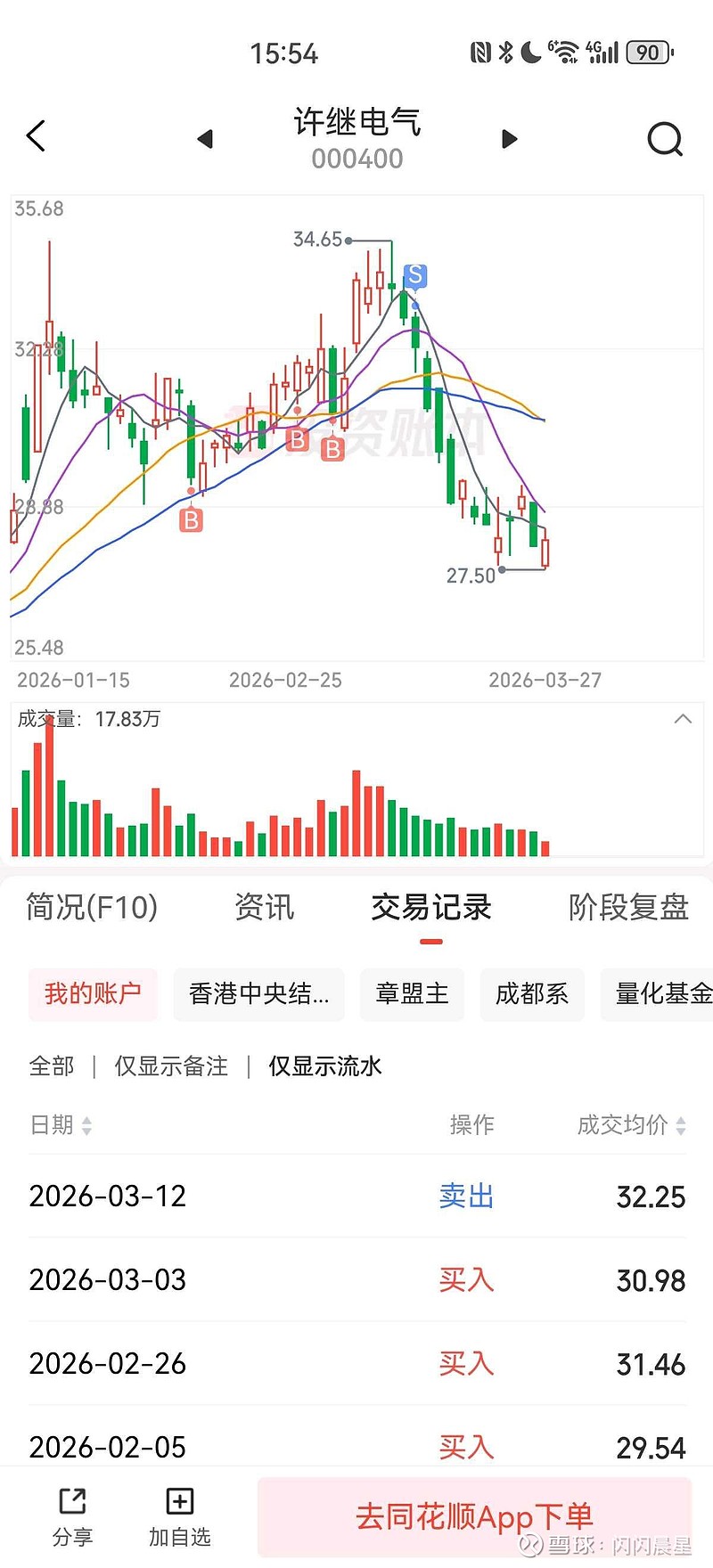Go back using the top-left arrow

point(36,137)
